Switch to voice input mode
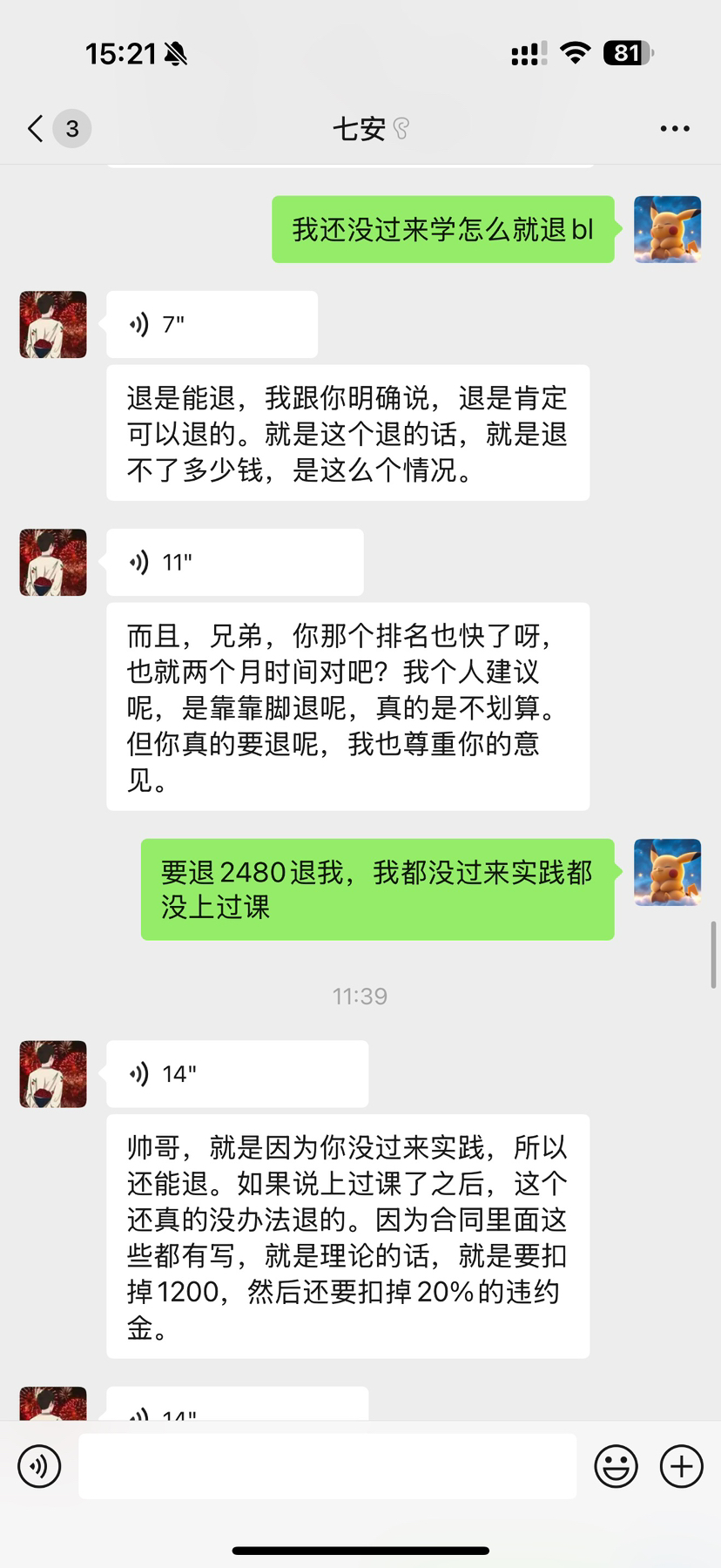The height and width of the screenshot is (1568, 721). pos(39,1466)
